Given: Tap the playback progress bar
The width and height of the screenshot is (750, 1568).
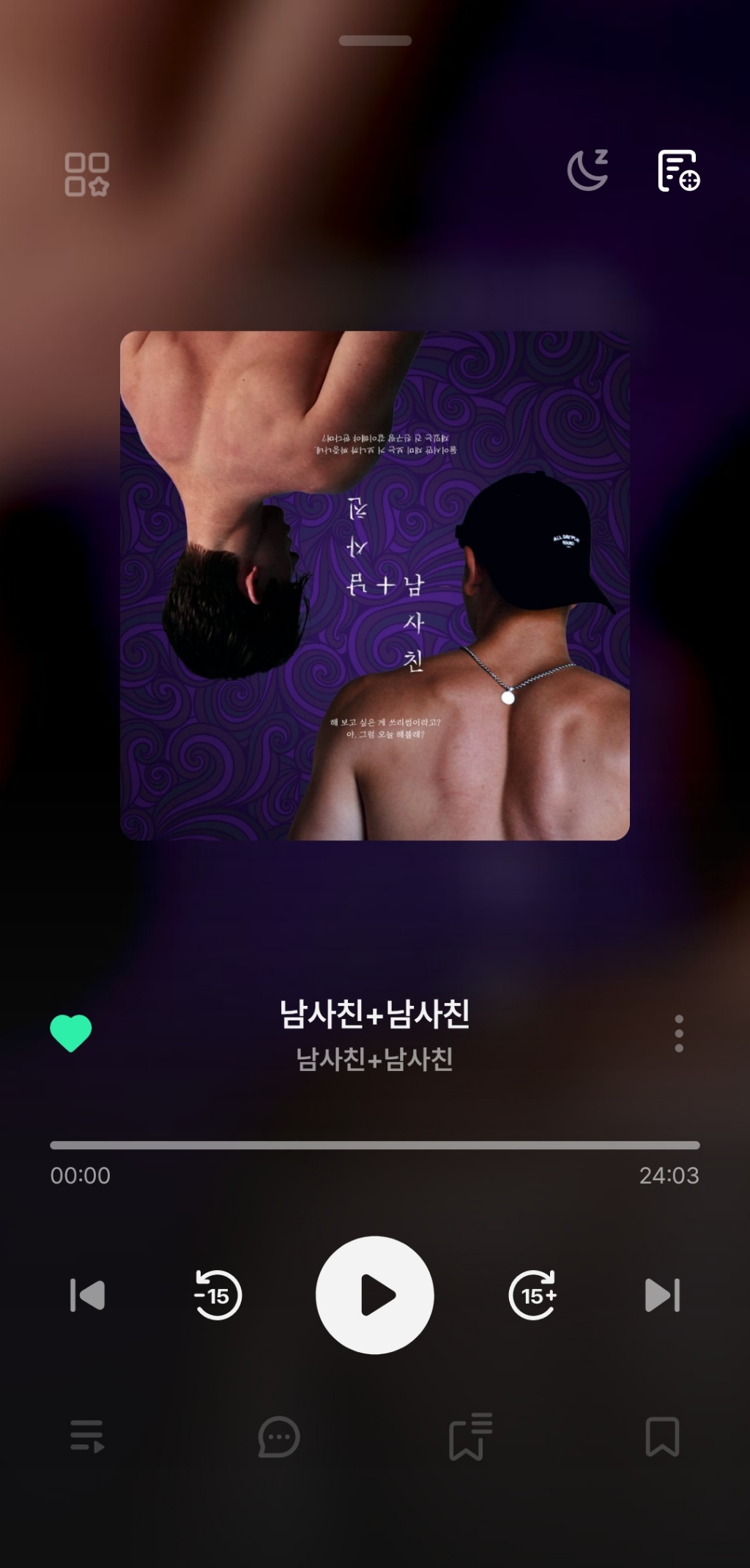Looking at the screenshot, I should pos(375,1145).
